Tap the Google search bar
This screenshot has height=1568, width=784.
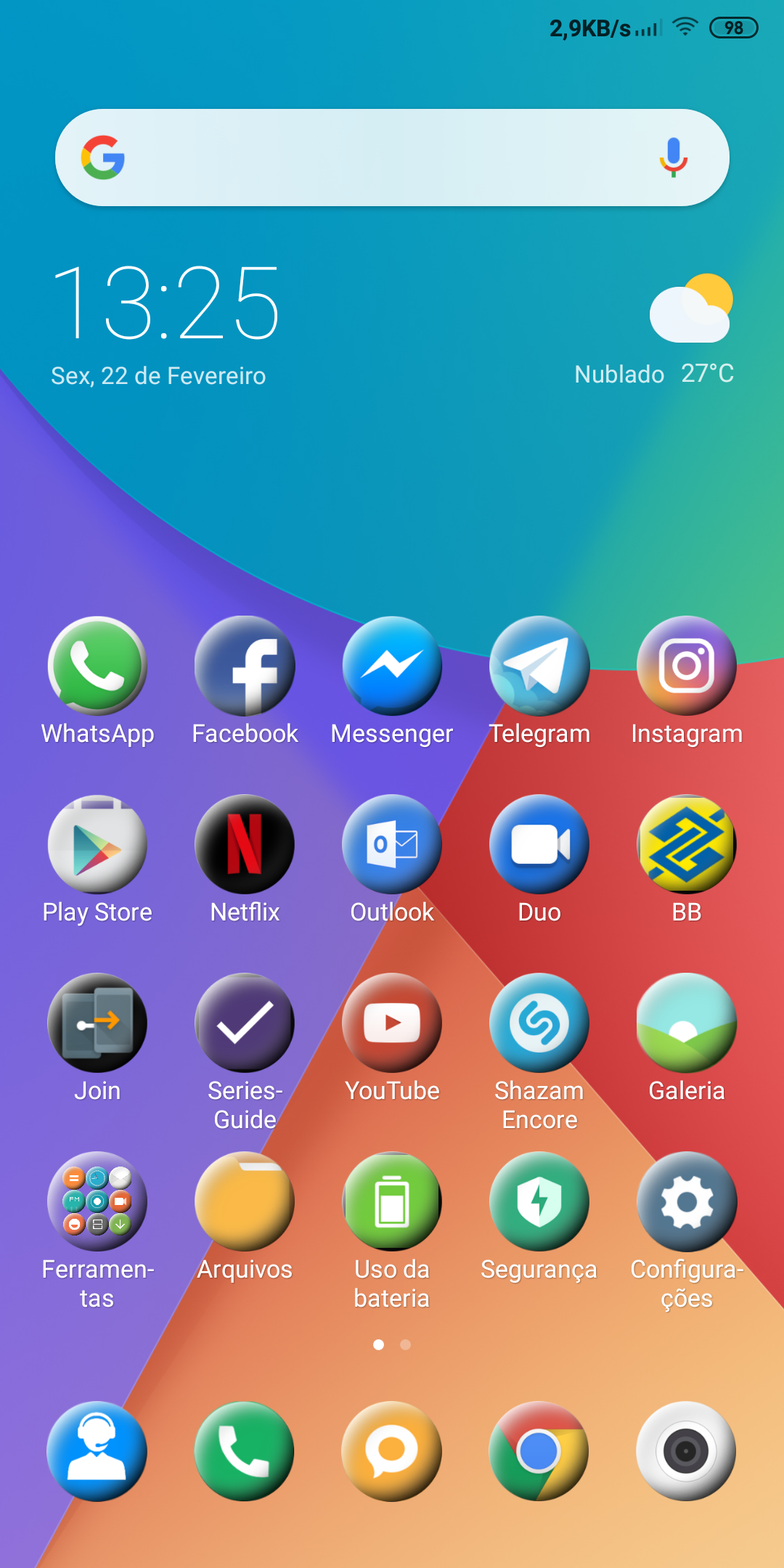click(x=392, y=158)
